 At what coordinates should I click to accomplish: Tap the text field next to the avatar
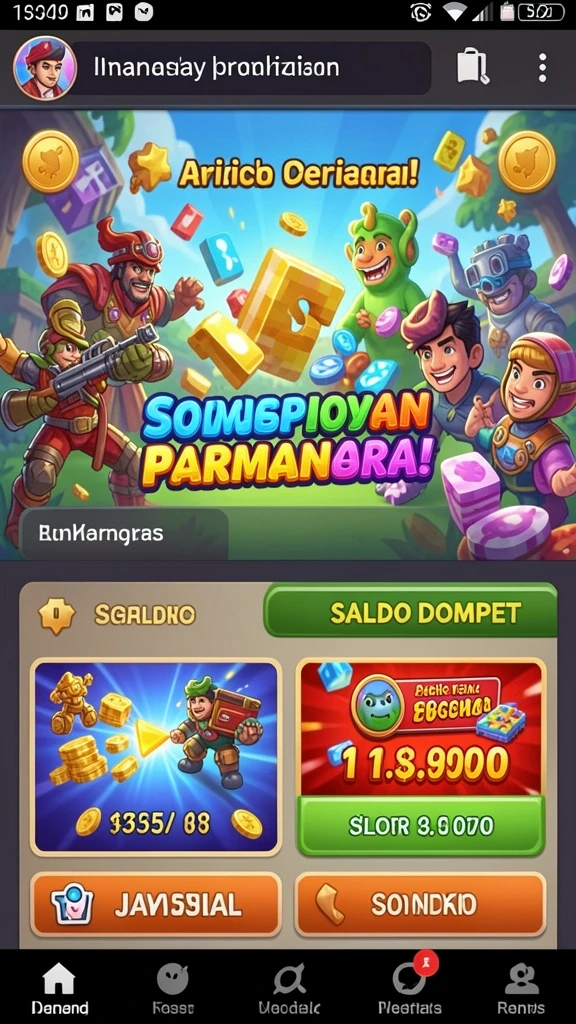[x=251, y=68]
